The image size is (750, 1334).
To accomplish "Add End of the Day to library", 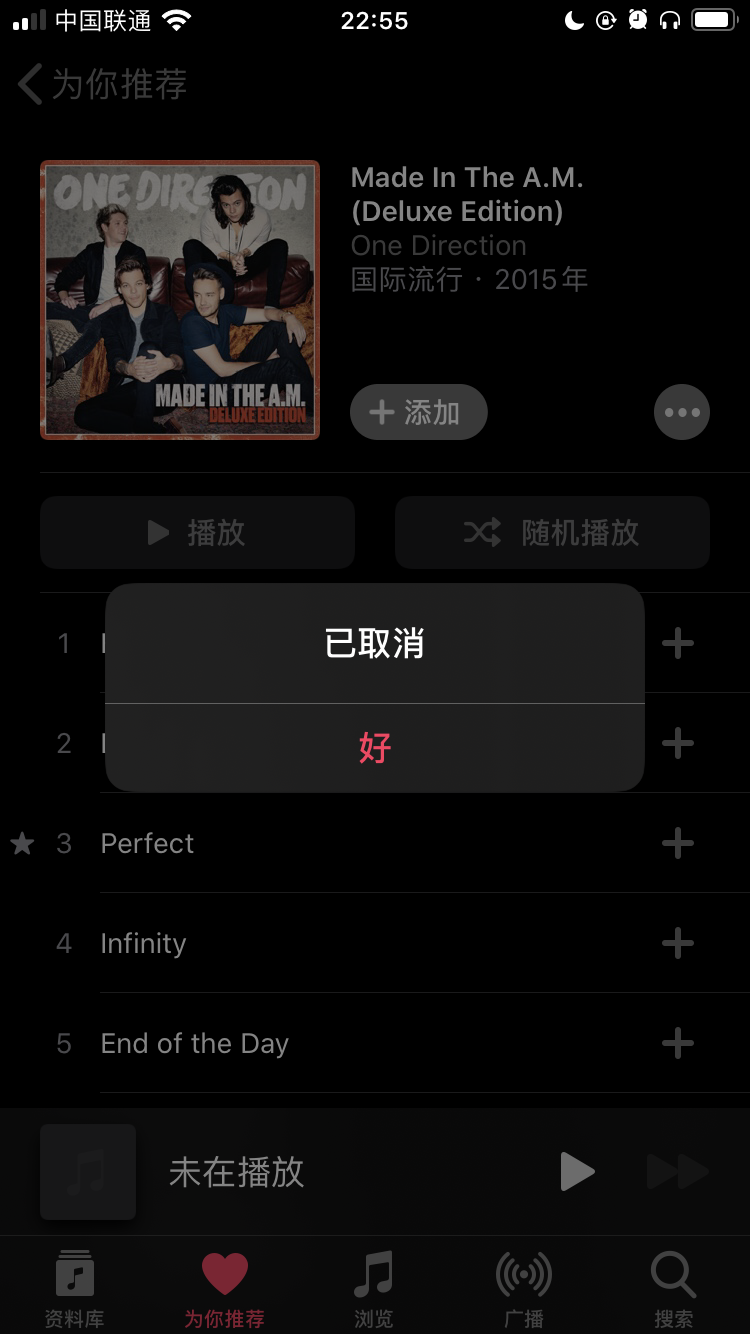I will (x=678, y=1043).
